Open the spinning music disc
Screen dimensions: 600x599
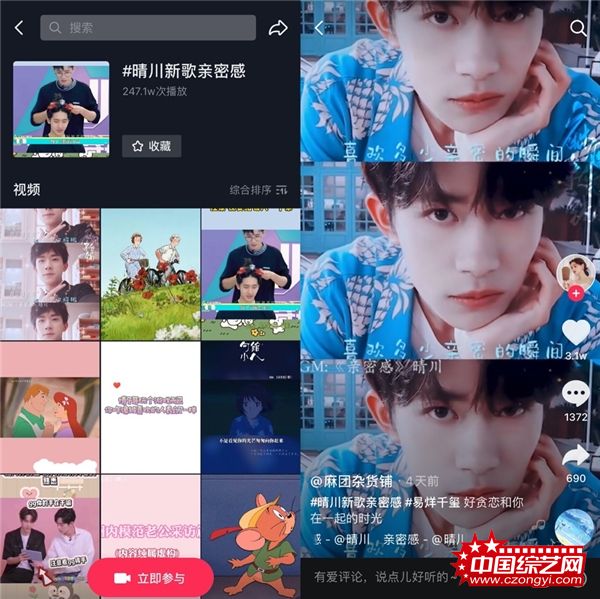574,527
